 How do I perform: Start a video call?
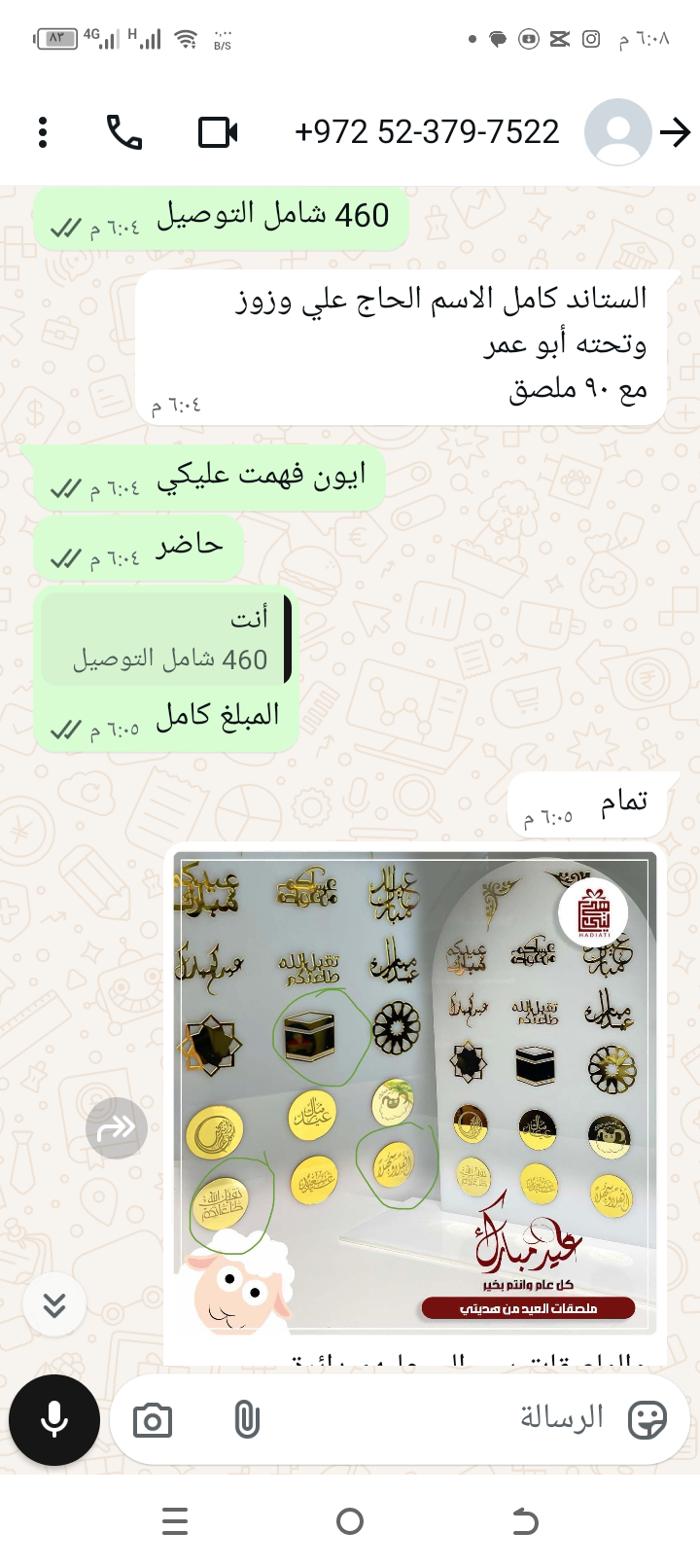[x=218, y=132]
